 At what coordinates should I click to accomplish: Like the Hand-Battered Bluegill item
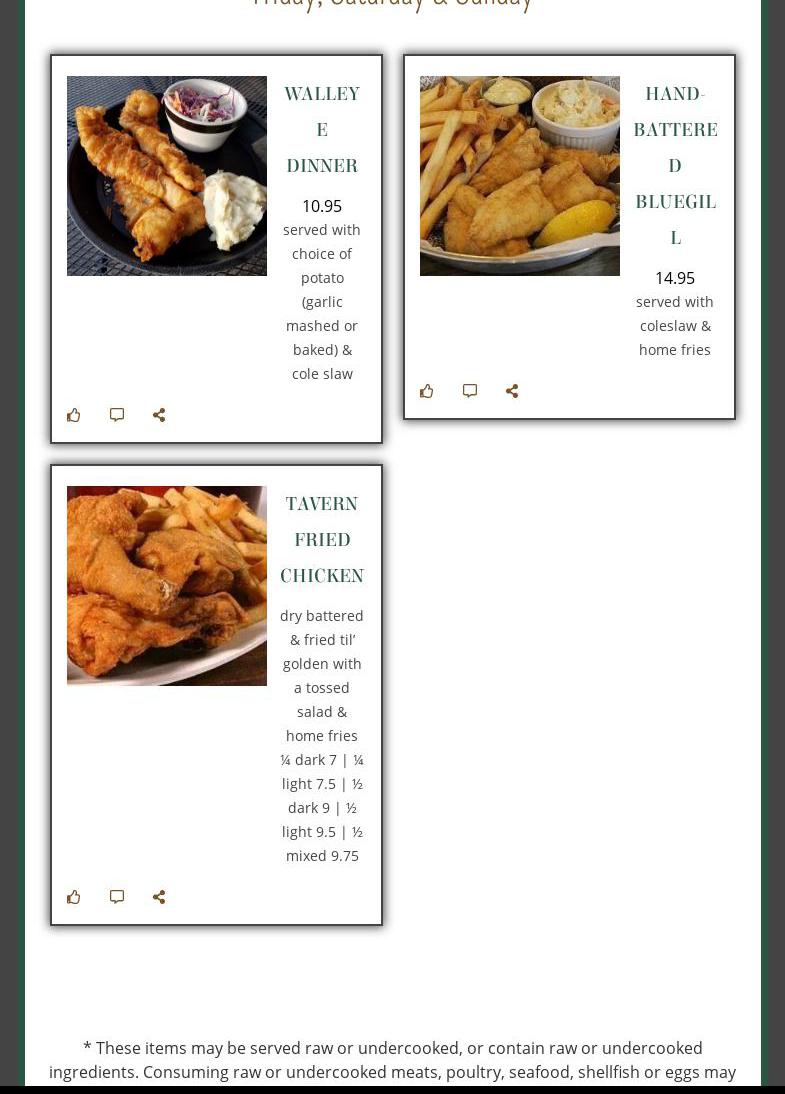point(427,391)
